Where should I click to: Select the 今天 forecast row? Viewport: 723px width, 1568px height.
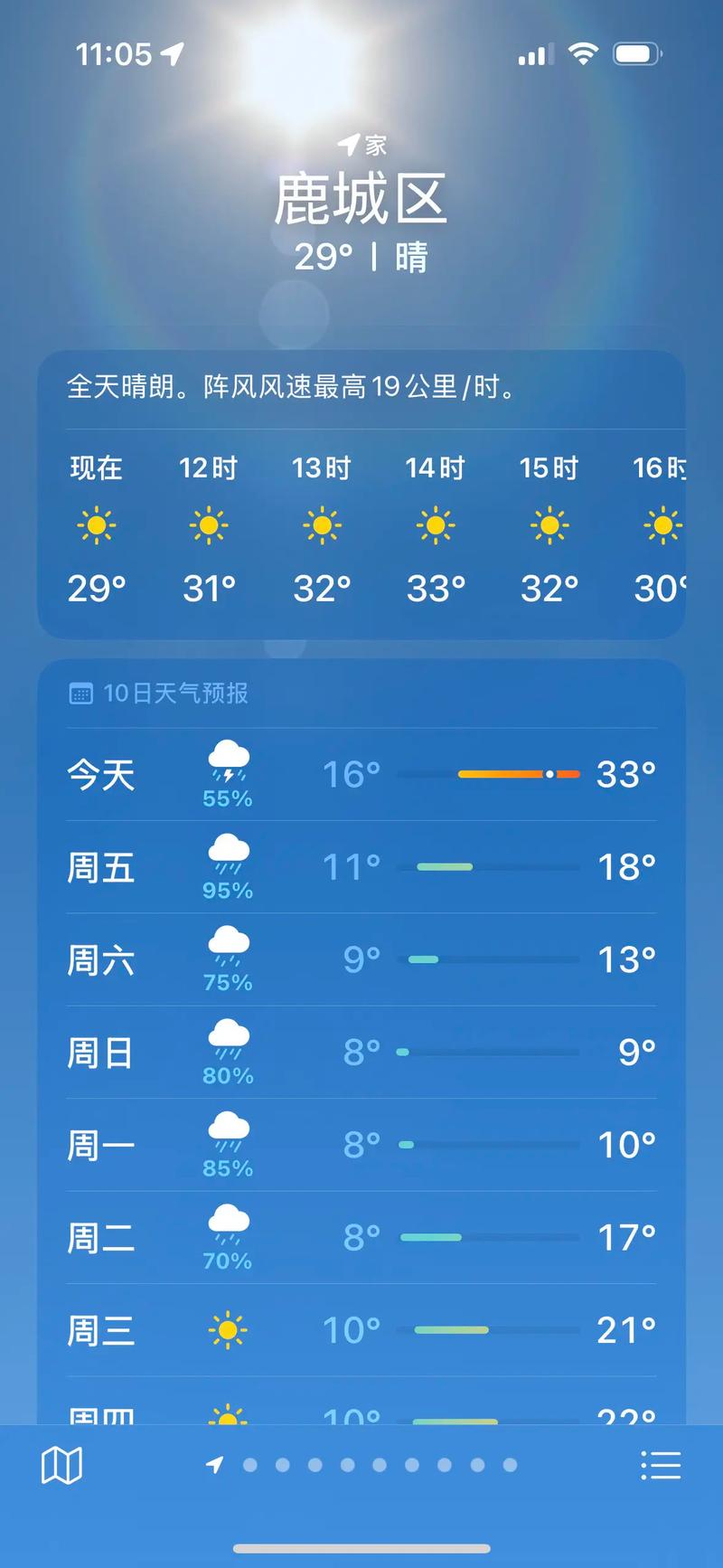361,775
